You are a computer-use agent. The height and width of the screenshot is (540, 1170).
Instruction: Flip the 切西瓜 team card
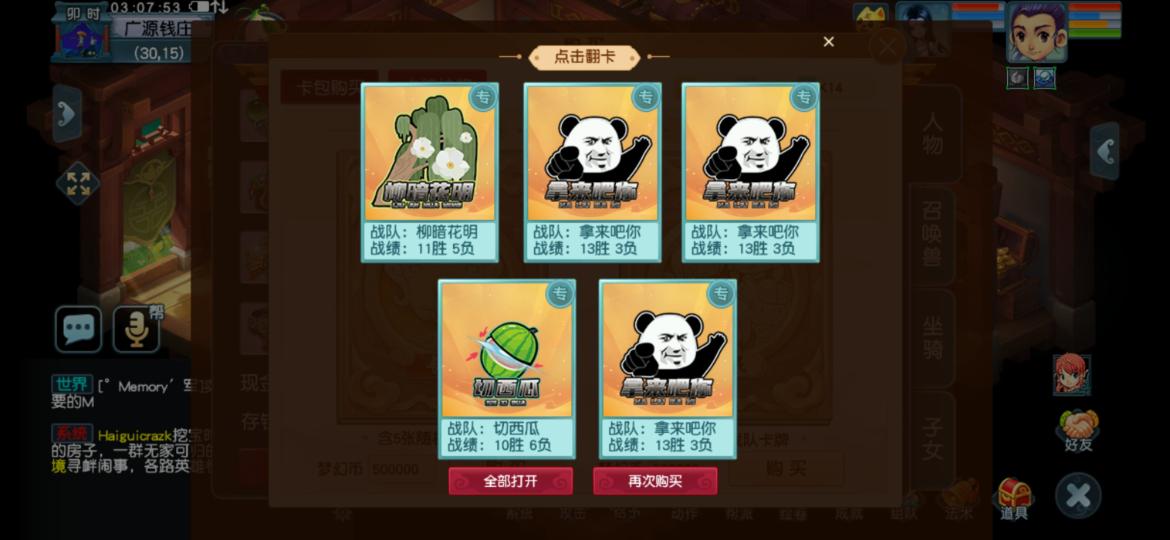coord(506,368)
